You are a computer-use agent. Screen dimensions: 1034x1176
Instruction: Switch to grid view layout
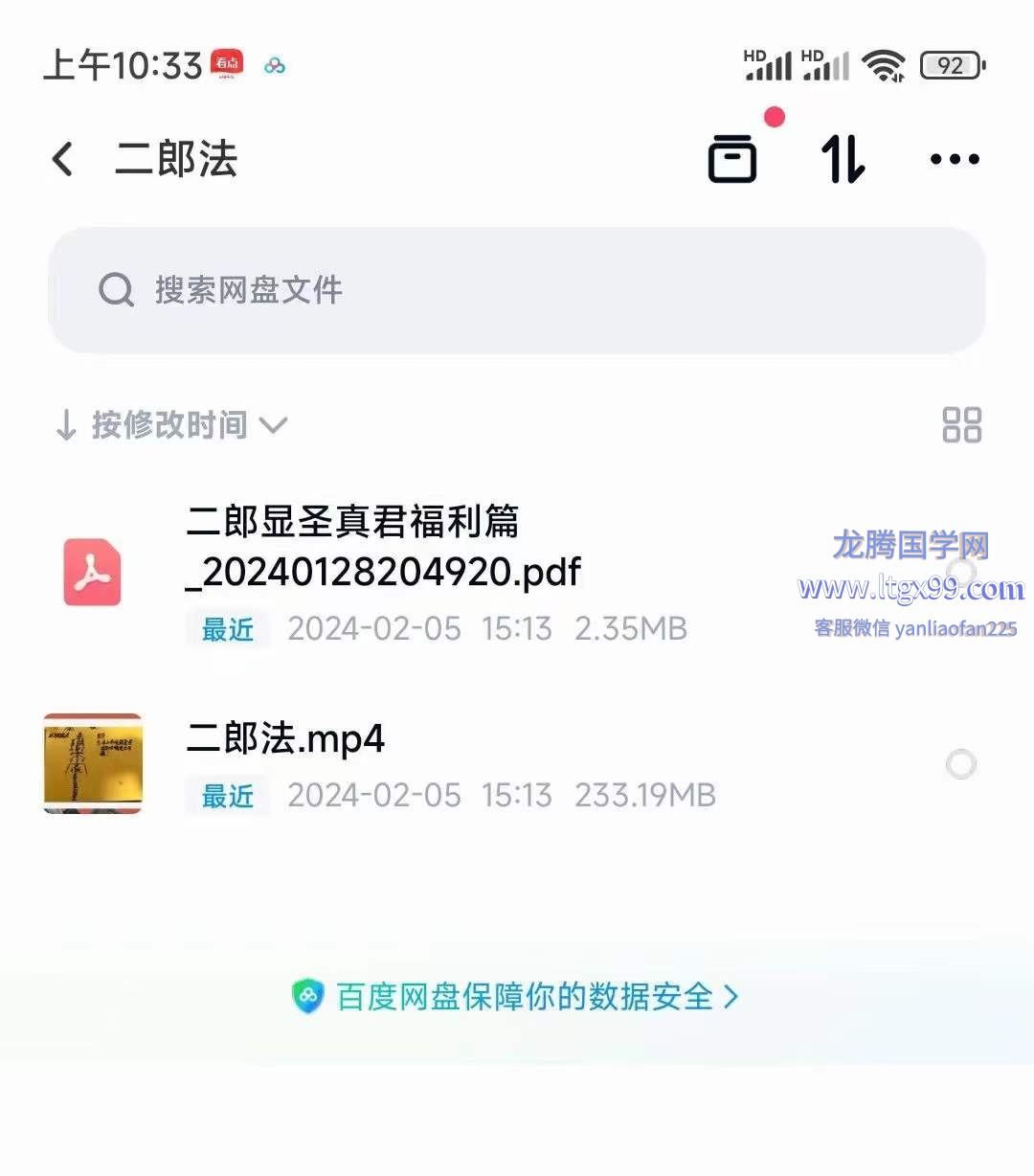tap(961, 425)
